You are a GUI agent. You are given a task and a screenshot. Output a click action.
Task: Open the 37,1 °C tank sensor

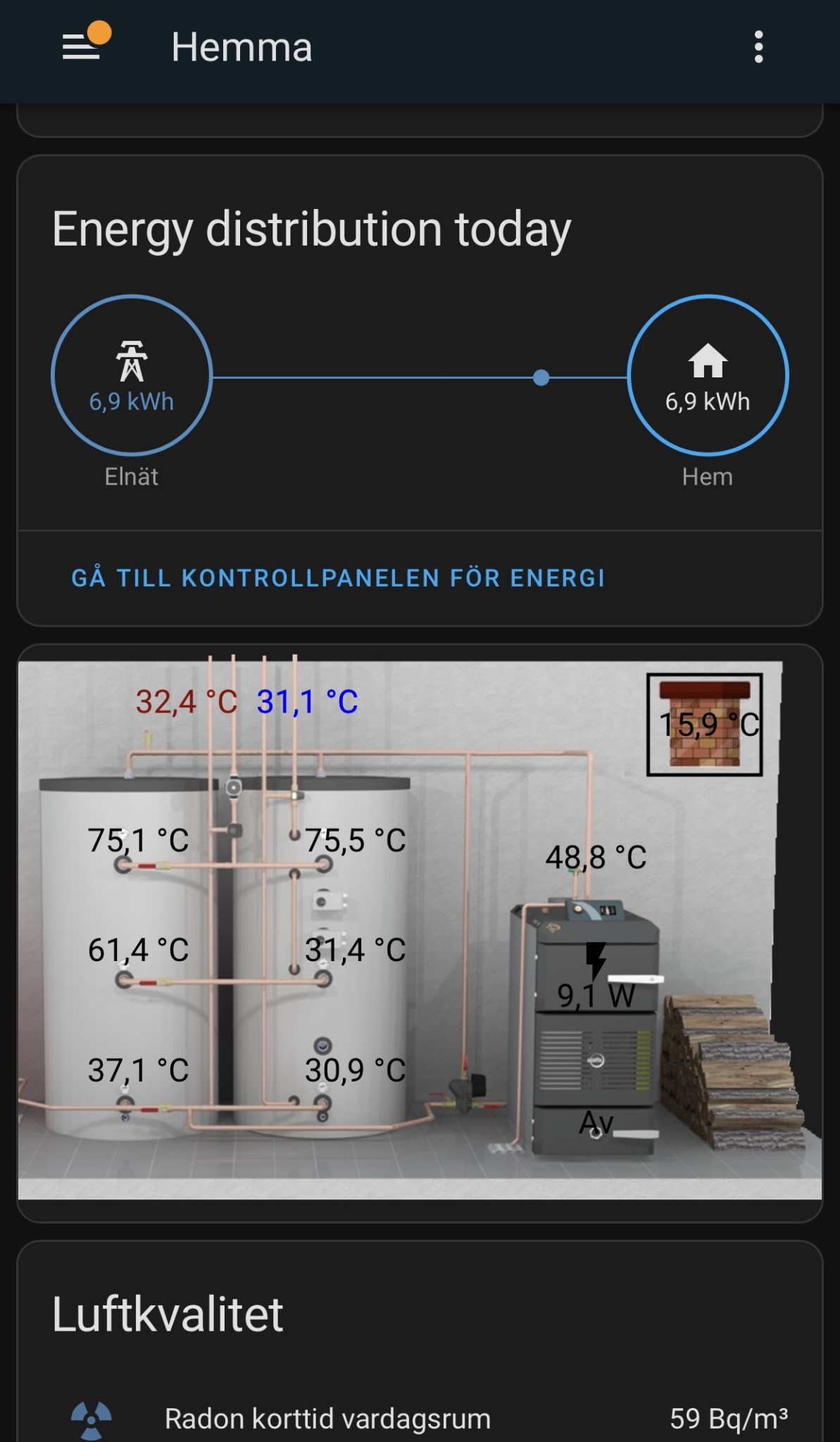pos(138,1070)
